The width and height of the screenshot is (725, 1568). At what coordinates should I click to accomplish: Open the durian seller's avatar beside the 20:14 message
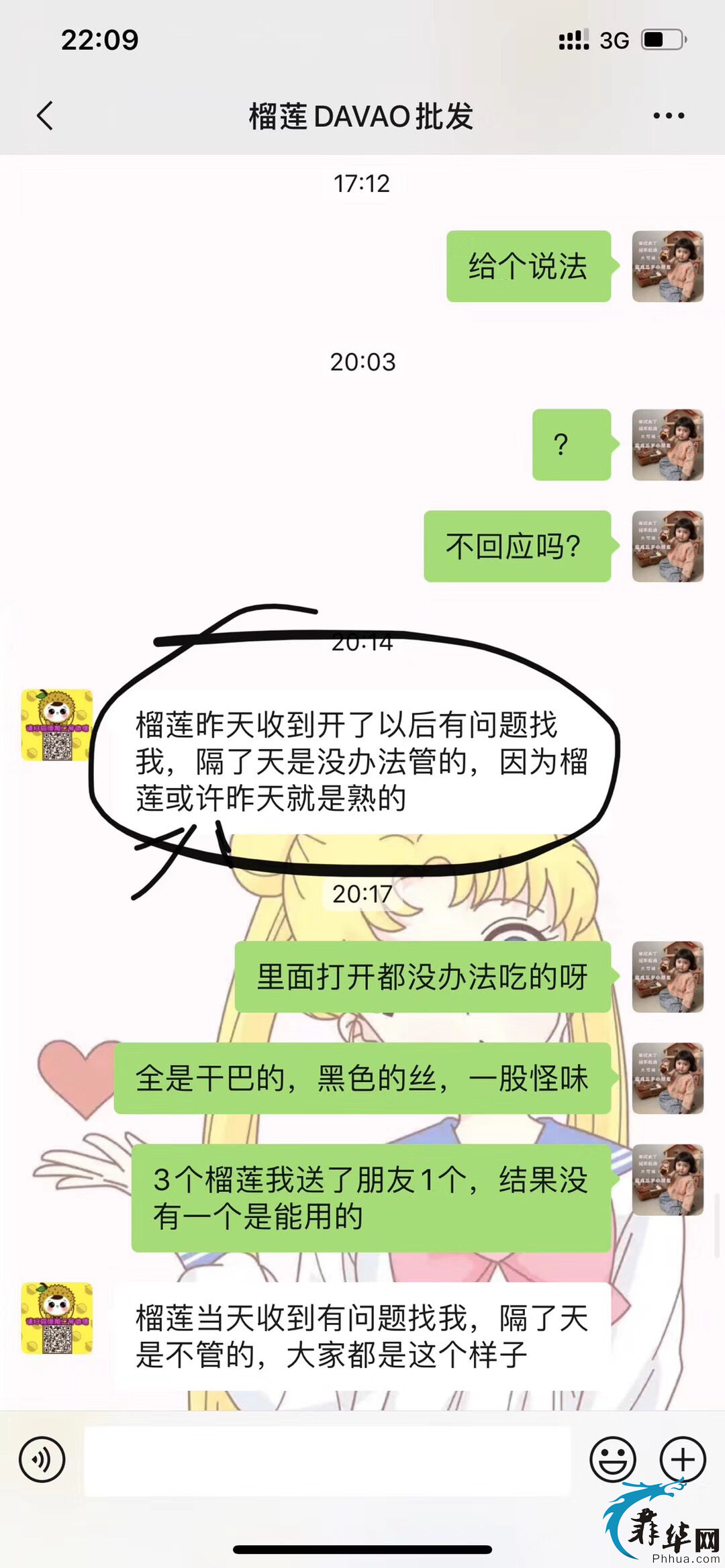click(57, 725)
